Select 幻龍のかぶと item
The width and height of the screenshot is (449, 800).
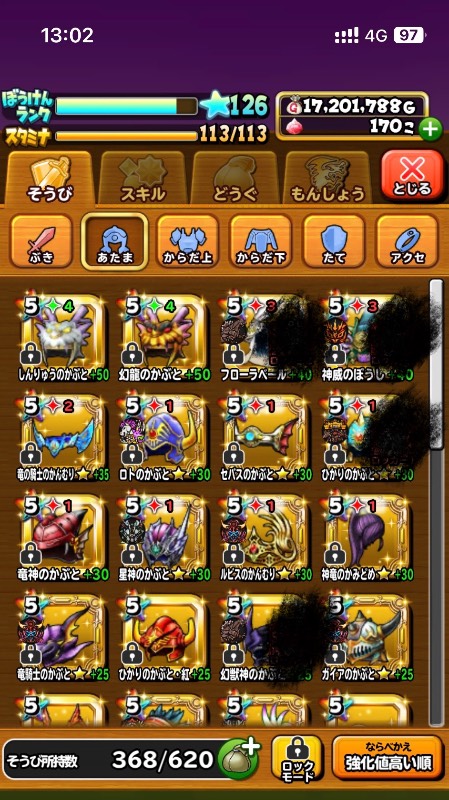[x=165, y=338]
